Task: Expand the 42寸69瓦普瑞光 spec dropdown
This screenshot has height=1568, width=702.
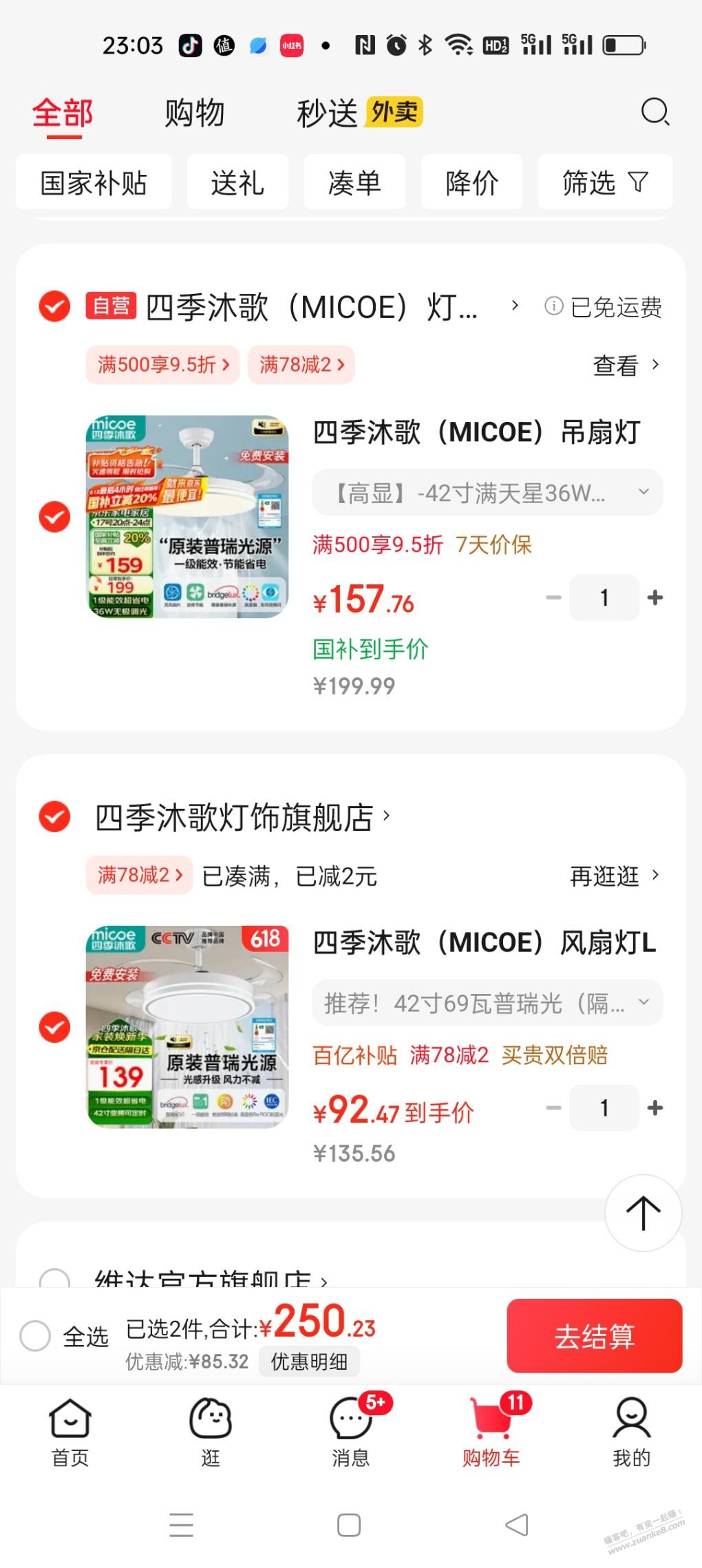Action: (487, 1004)
